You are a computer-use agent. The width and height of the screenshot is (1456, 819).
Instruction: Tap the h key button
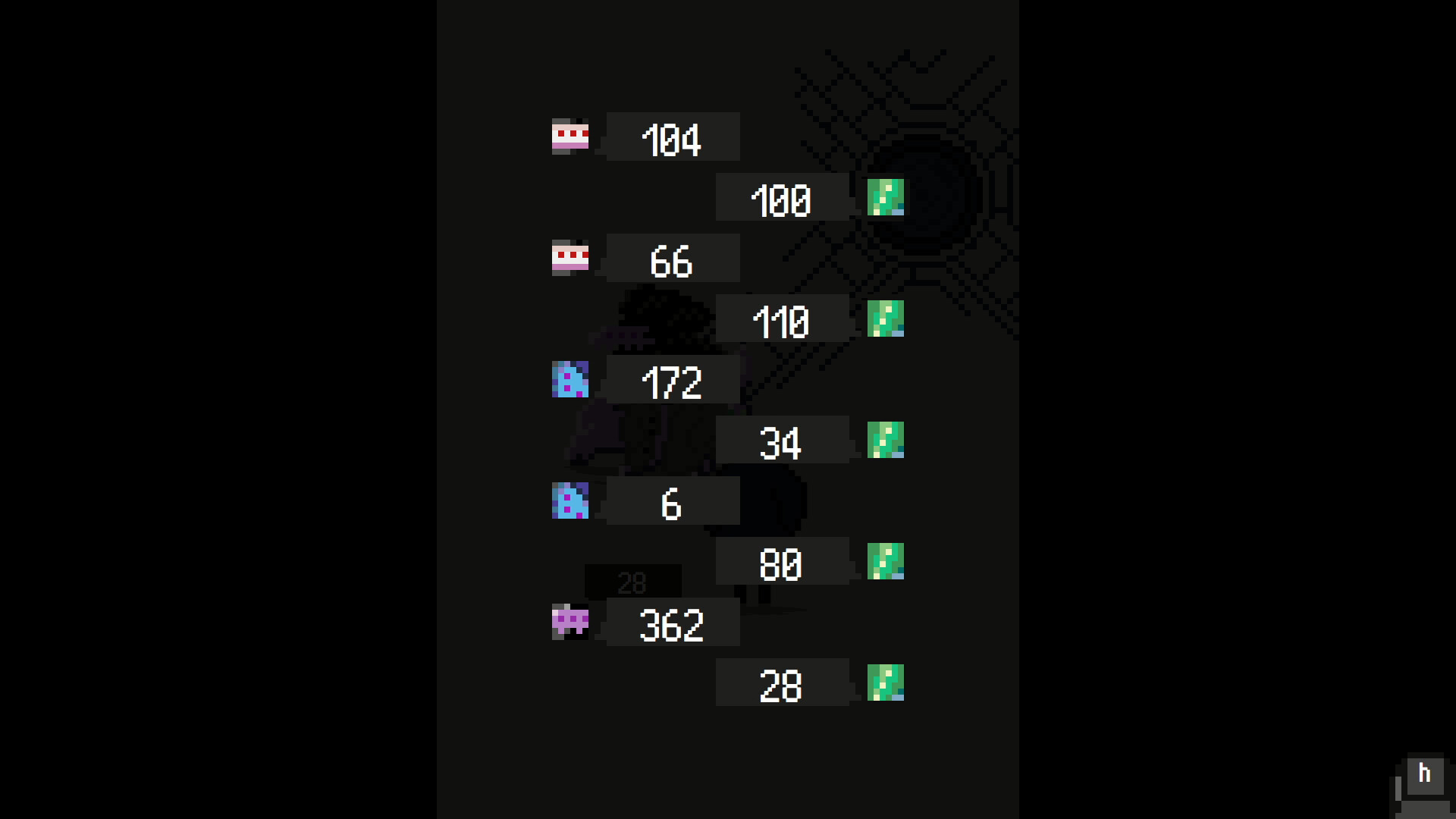1424,775
